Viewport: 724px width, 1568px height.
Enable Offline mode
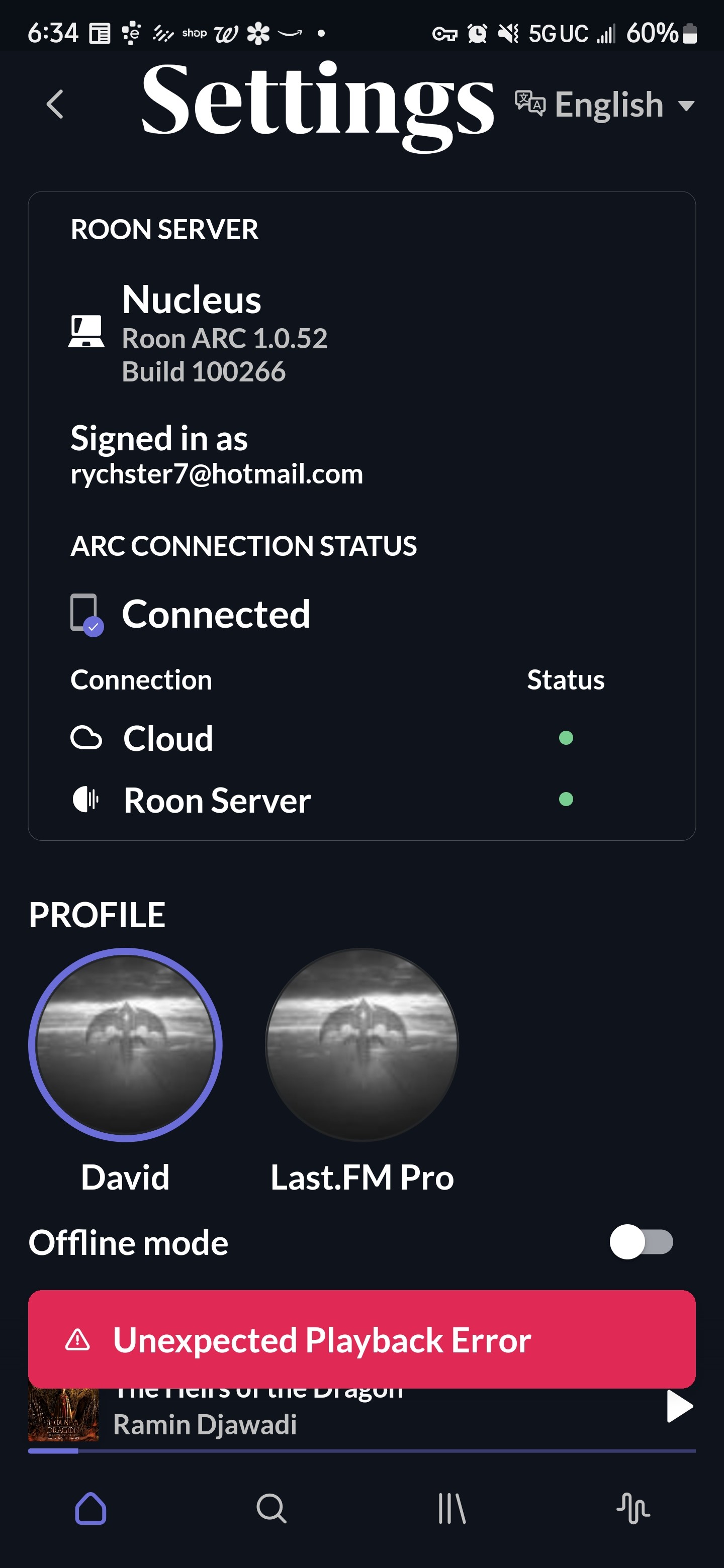point(641,1242)
